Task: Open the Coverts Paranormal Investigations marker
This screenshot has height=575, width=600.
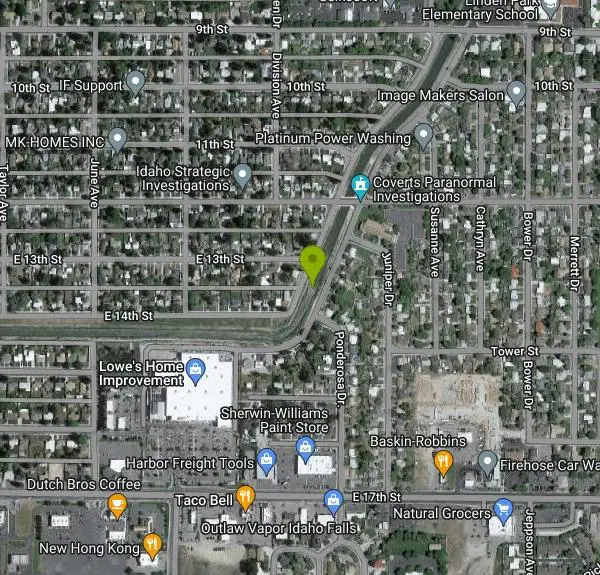Action: (x=359, y=186)
